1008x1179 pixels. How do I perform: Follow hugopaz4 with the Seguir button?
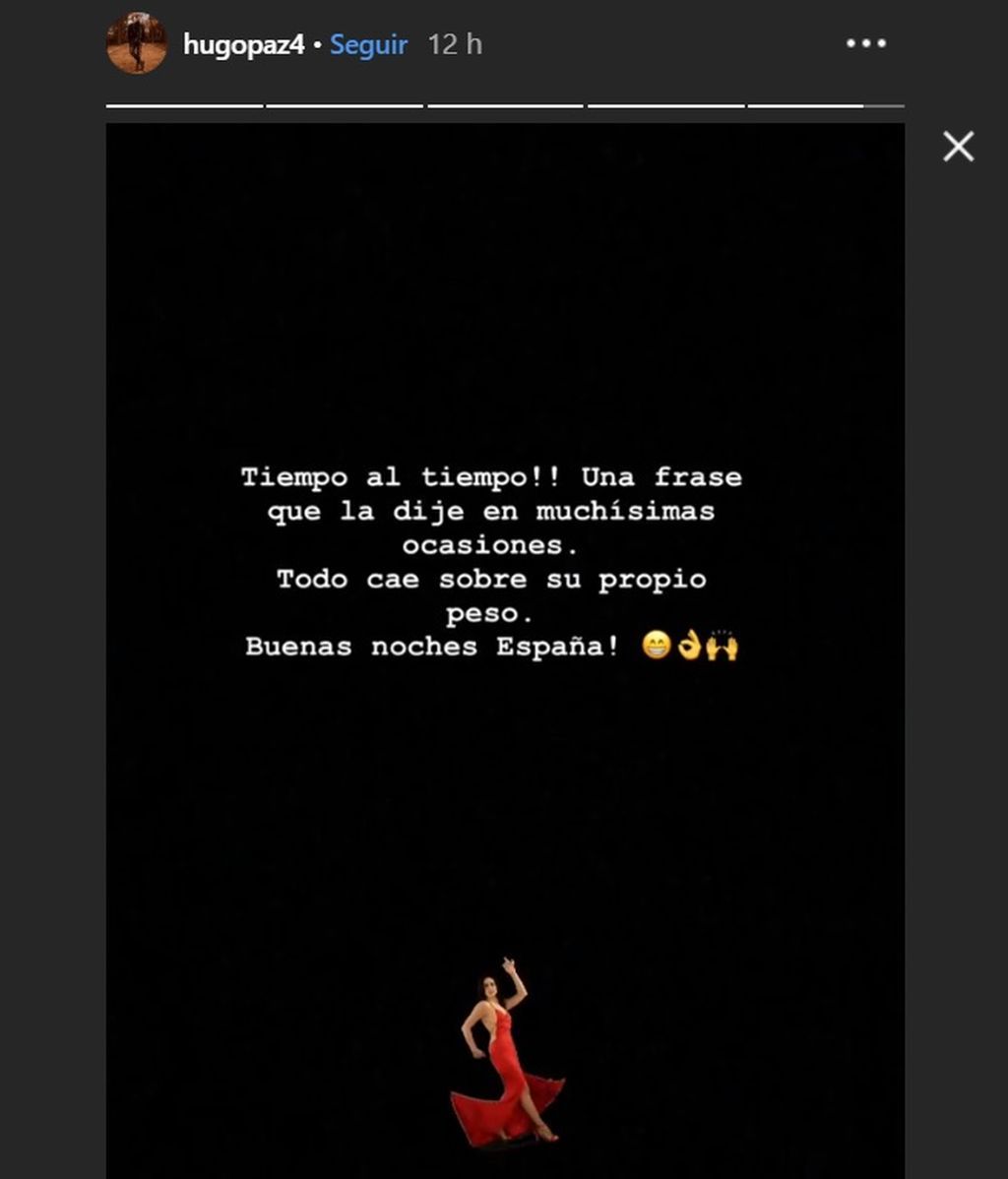point(368,45)
